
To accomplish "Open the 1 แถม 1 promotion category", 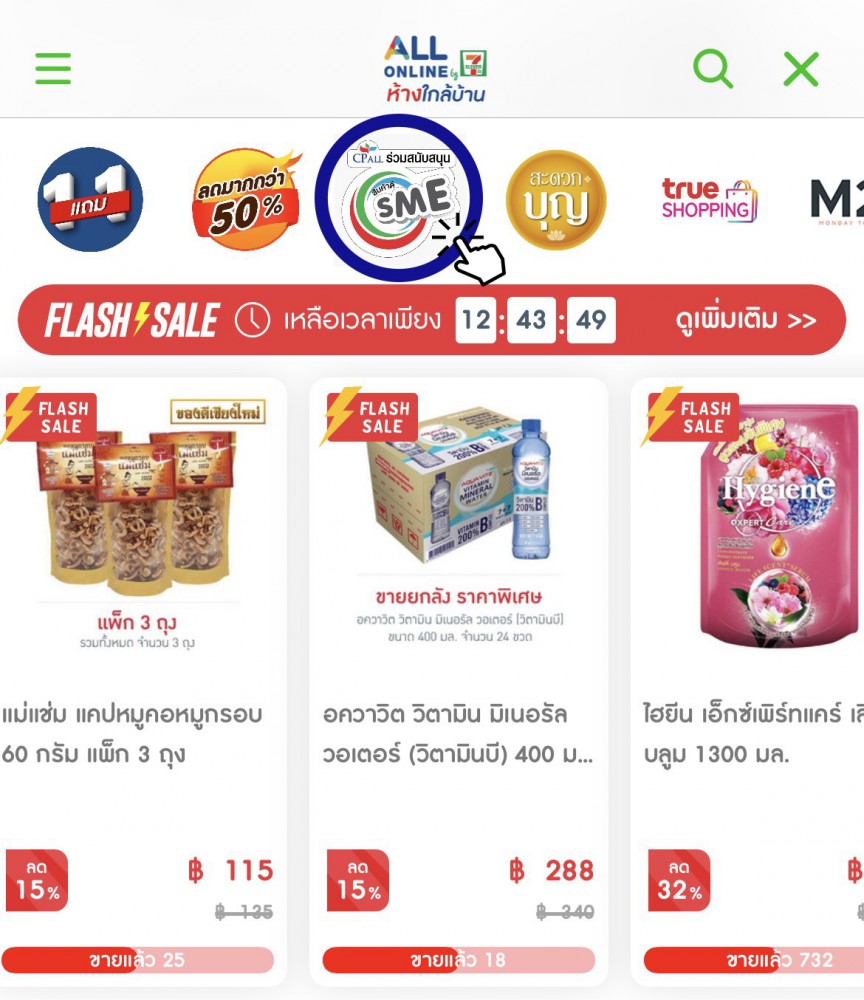I will click(x=90, y=199).
